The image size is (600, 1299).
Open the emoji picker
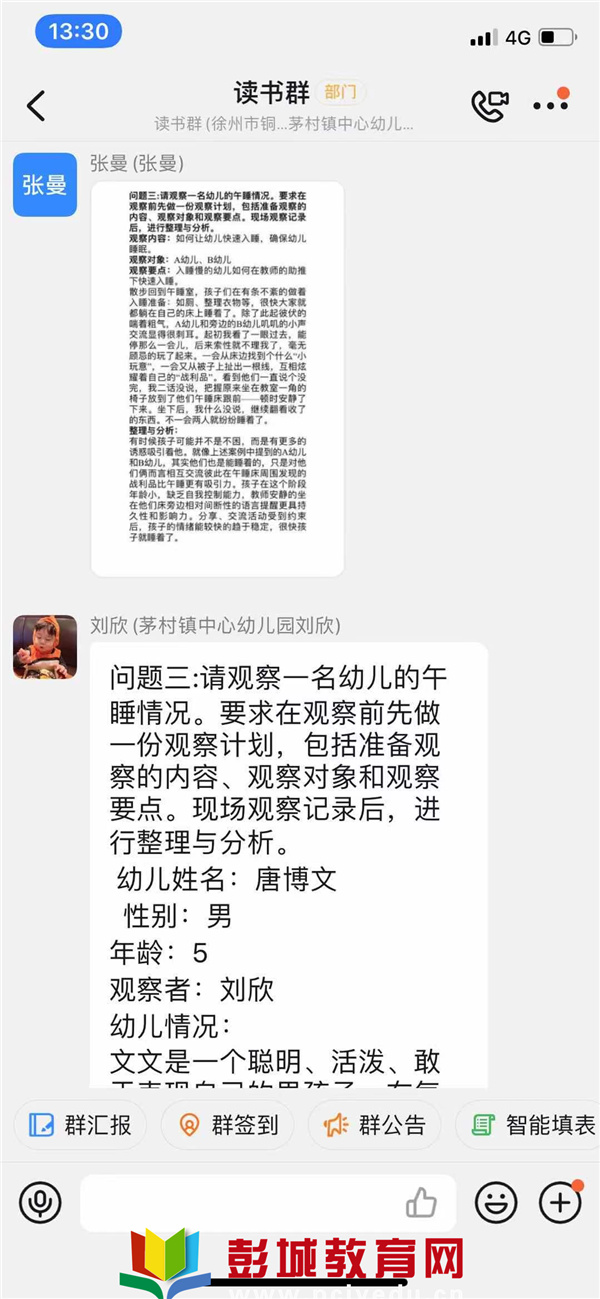496,1202
